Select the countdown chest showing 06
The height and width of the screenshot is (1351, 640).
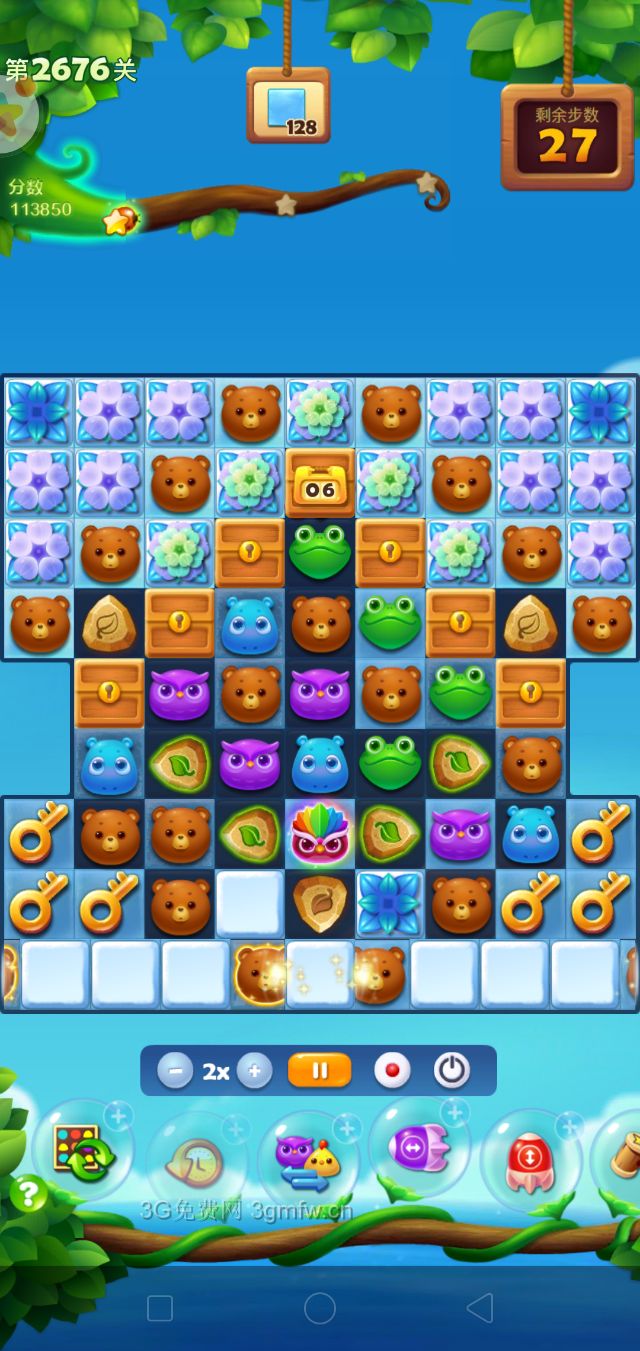click(x=320, y=483)
